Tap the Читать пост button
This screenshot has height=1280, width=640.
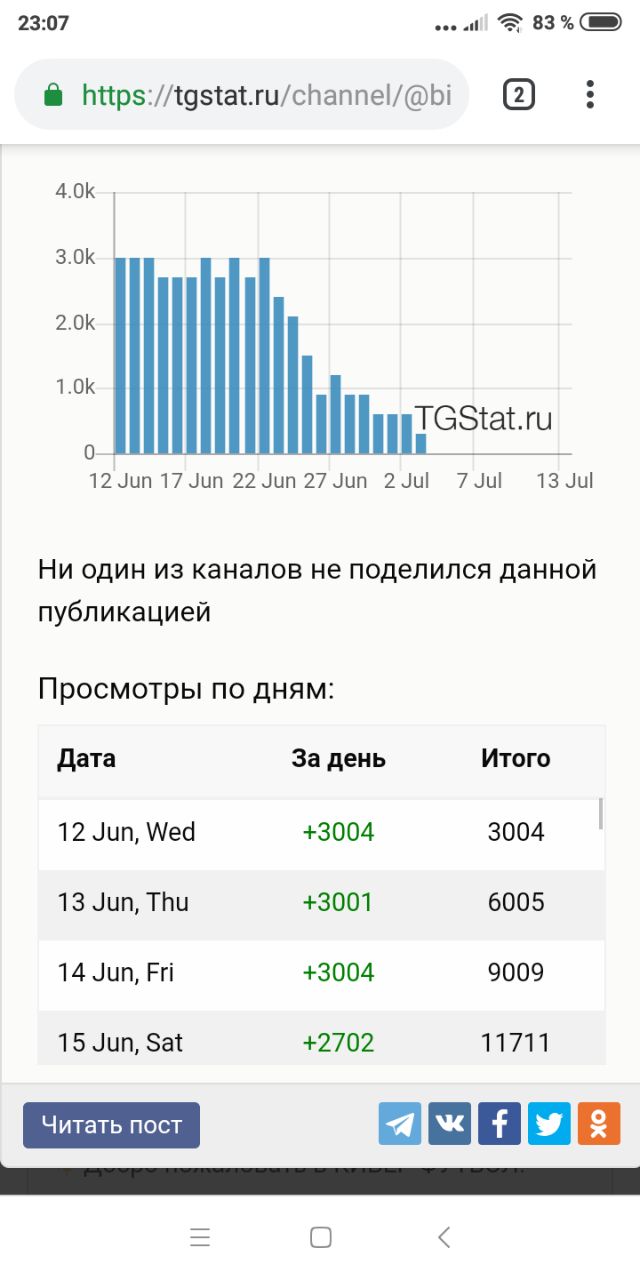(x=111, y=1125)
